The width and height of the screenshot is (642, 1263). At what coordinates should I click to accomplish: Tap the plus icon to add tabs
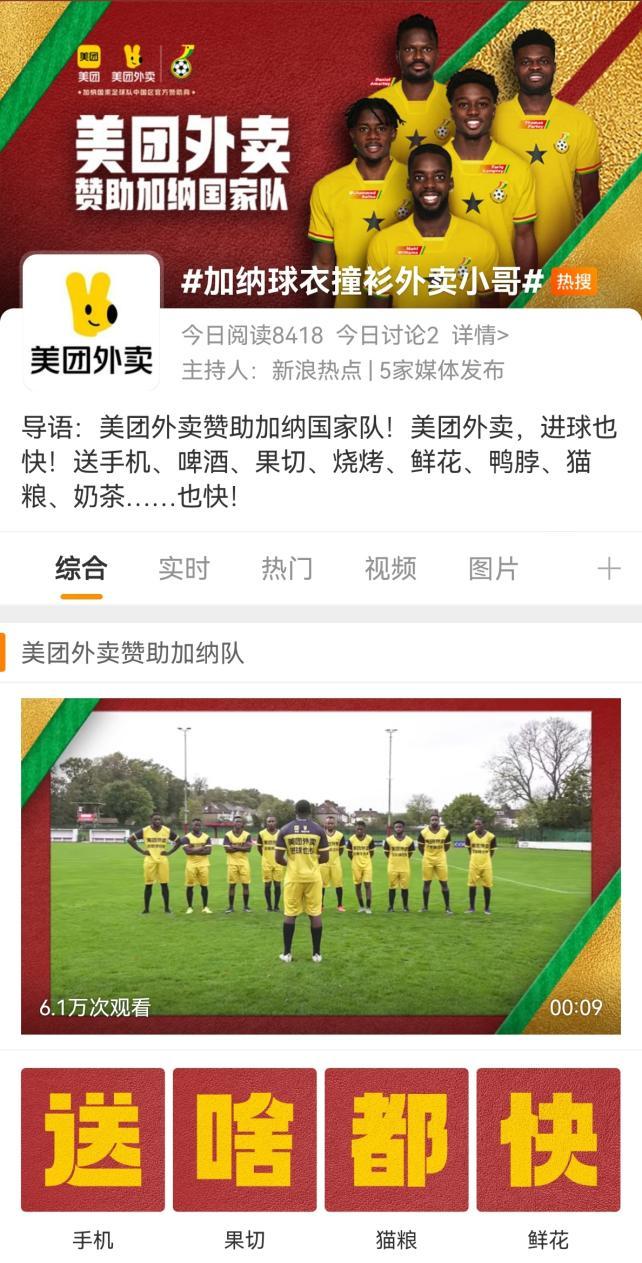point(609,569)
